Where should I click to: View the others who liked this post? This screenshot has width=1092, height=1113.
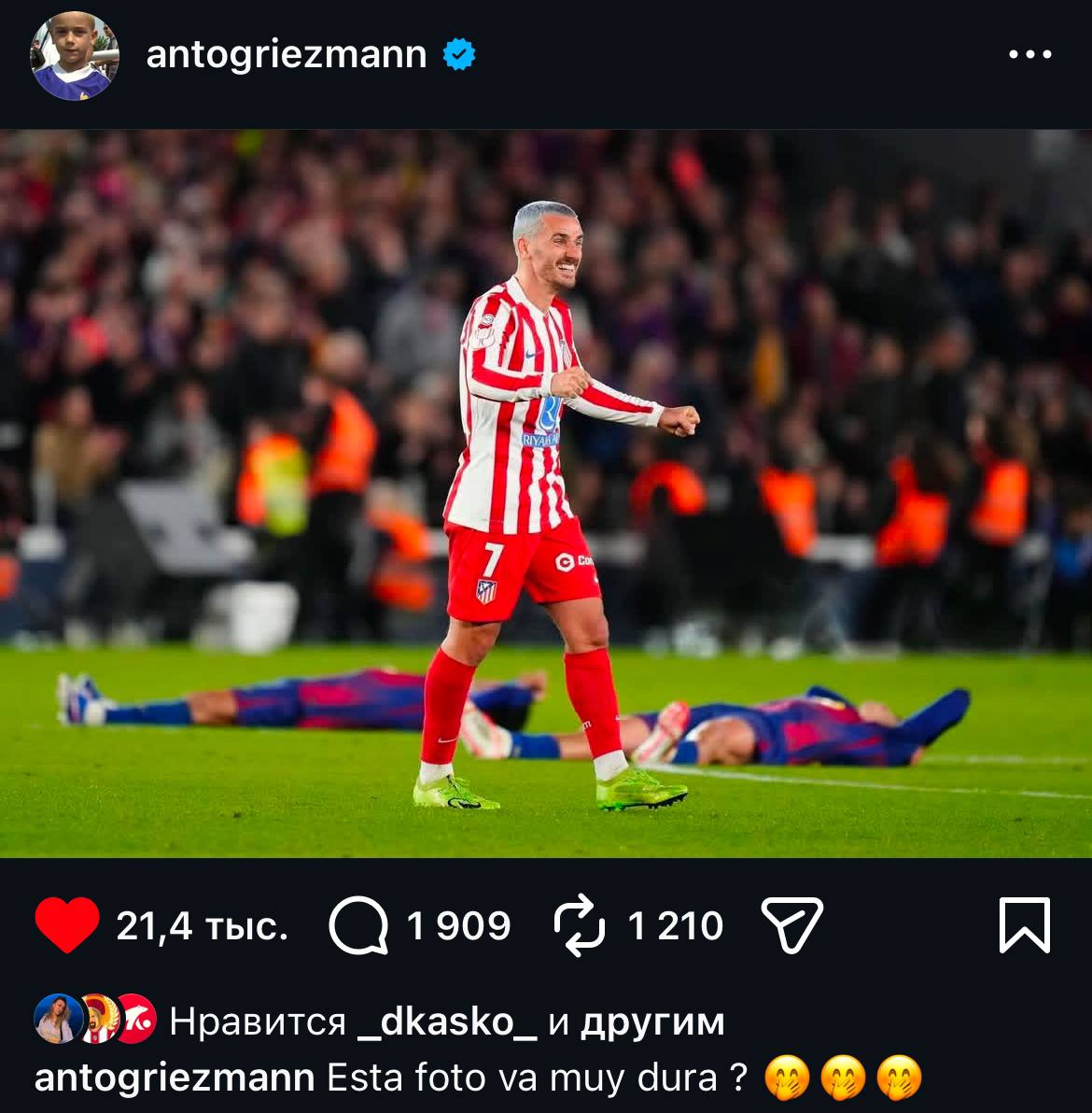pyautogui.click(x=652, y=1022)
